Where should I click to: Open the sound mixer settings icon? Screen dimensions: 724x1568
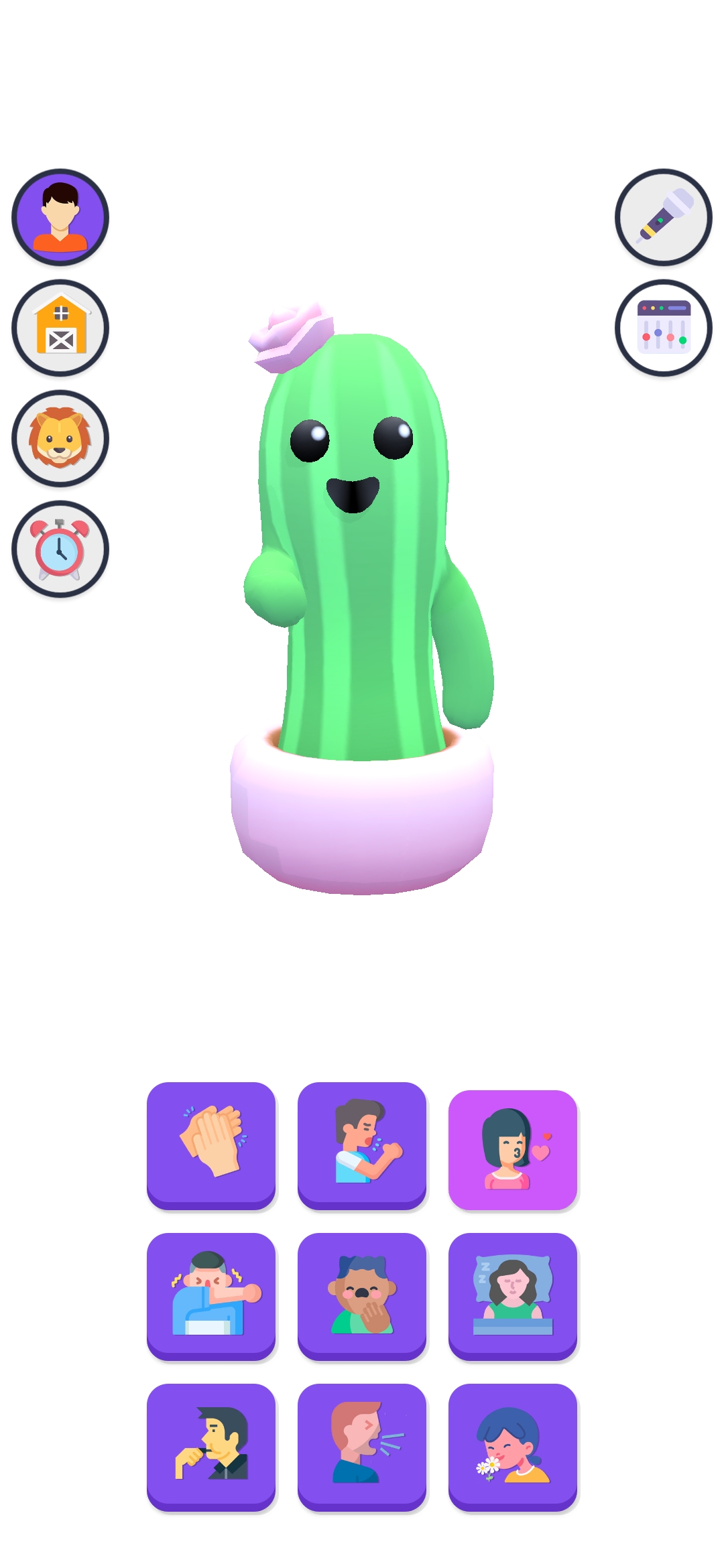pyautogui.click(x=663, y=328)
